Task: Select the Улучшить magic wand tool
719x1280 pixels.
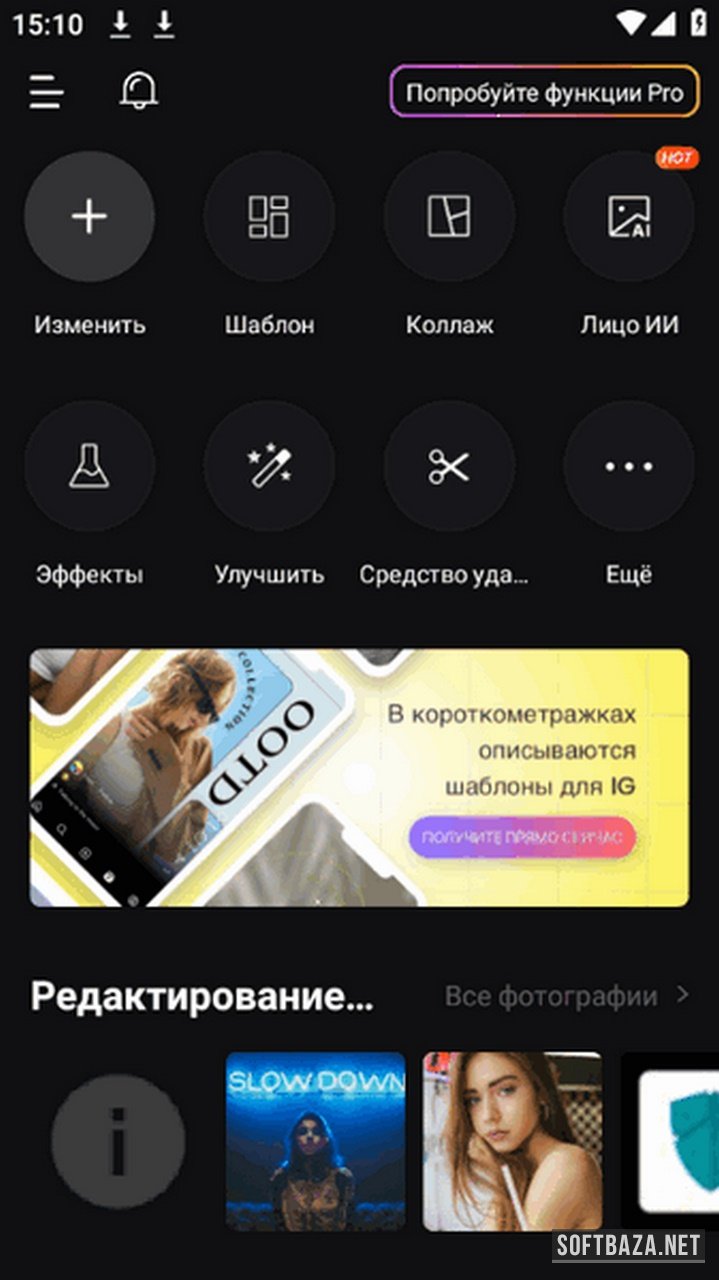Action: click(269, 466)
